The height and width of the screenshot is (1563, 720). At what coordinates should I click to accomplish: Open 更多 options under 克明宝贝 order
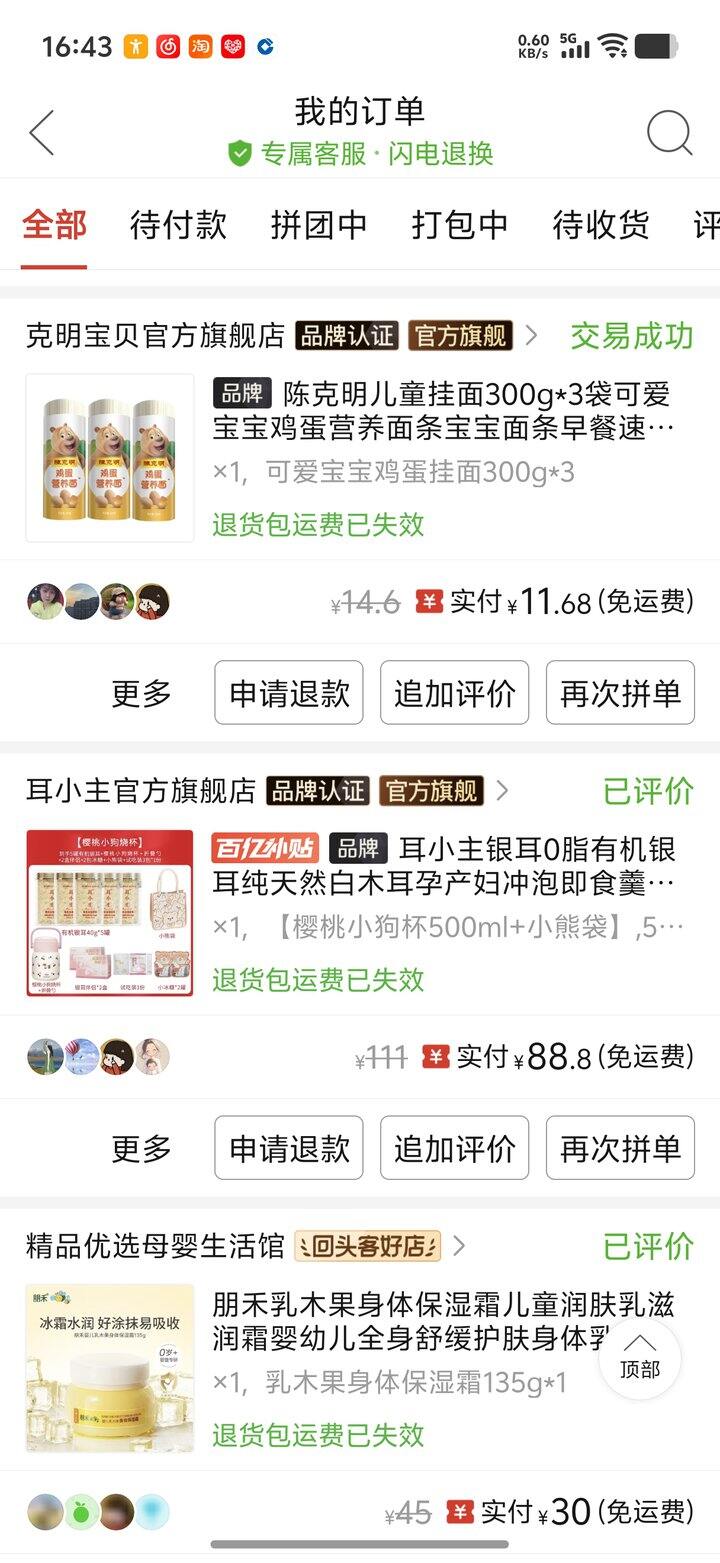click(x=141, y=693)
